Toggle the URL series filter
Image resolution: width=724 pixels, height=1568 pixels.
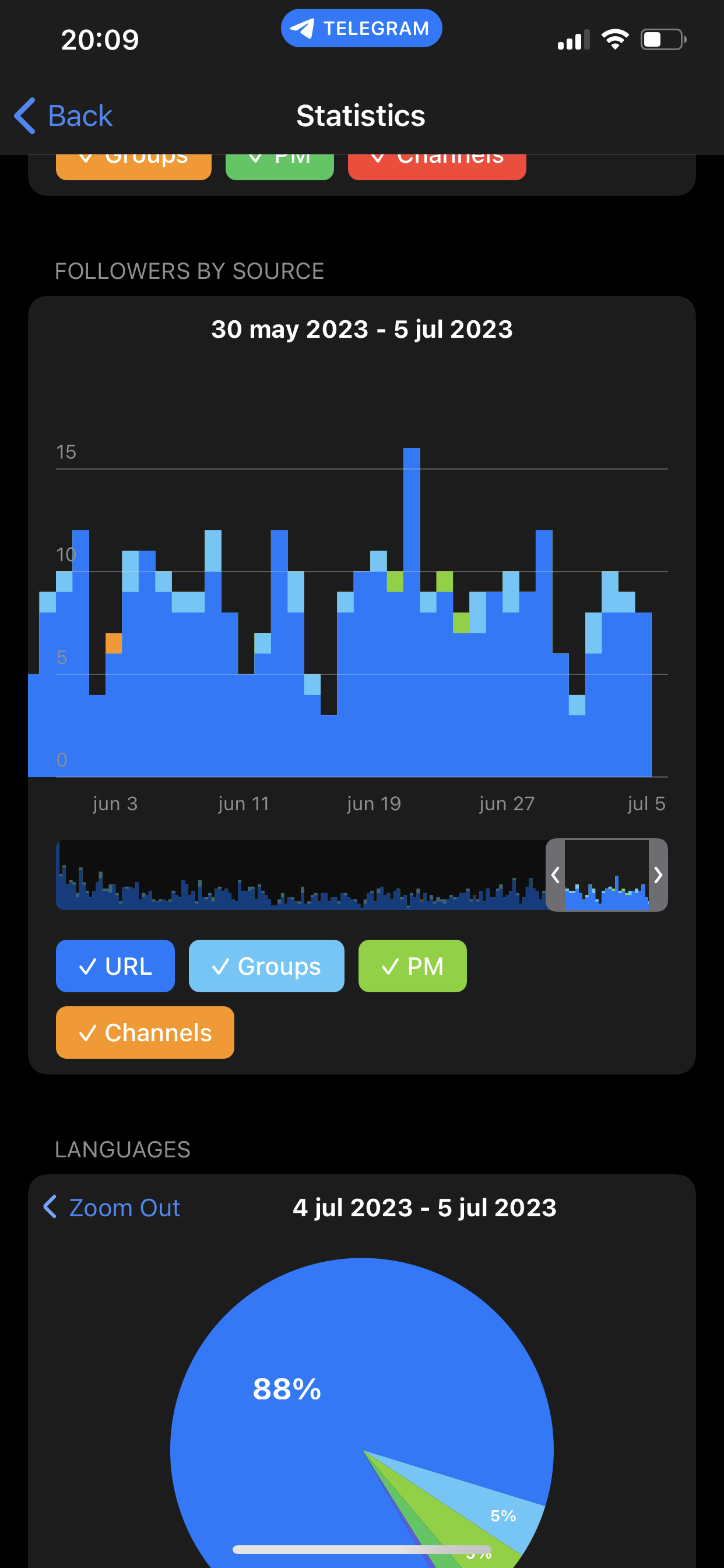[x=115, y=966]
